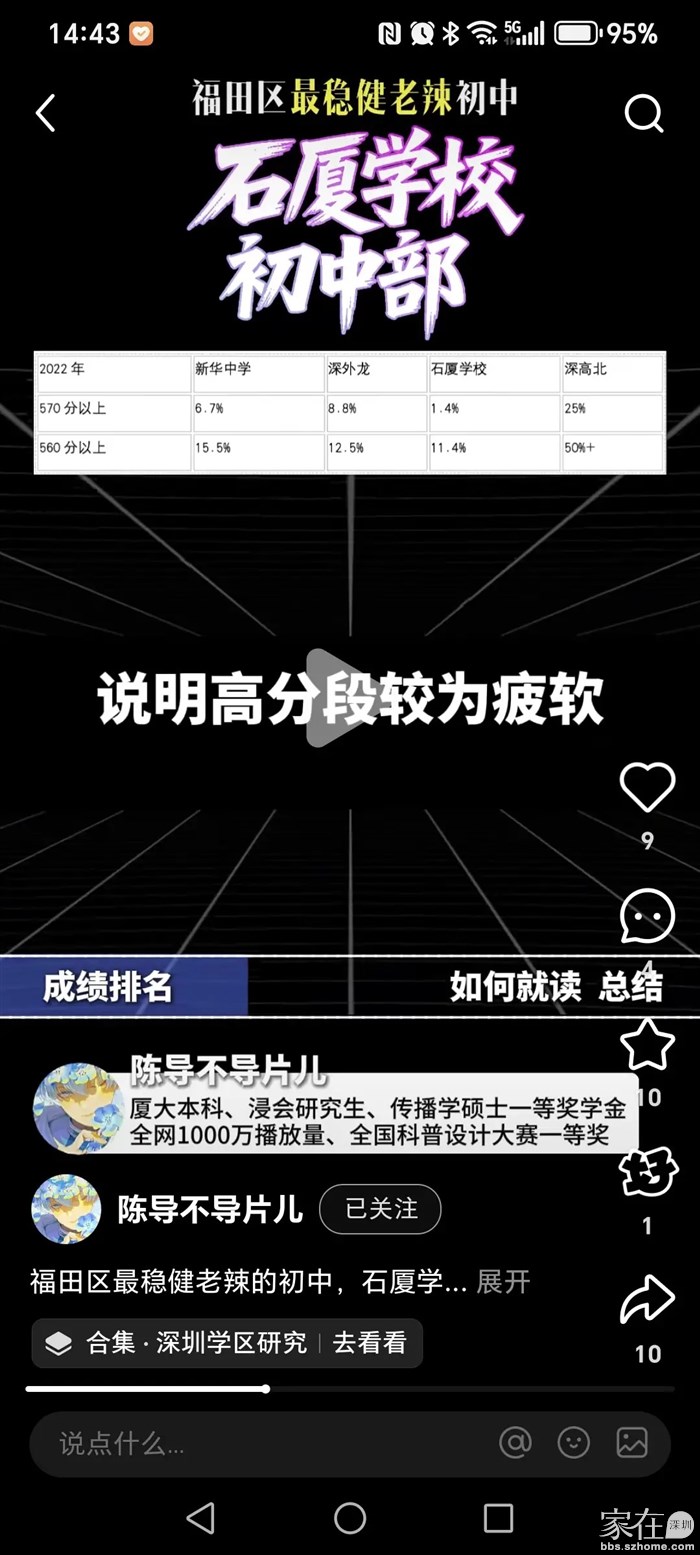Attach an image via the picture icon
Image resolution: width=700 pixels, height=1555 pixels.
tap(631, 1442)
